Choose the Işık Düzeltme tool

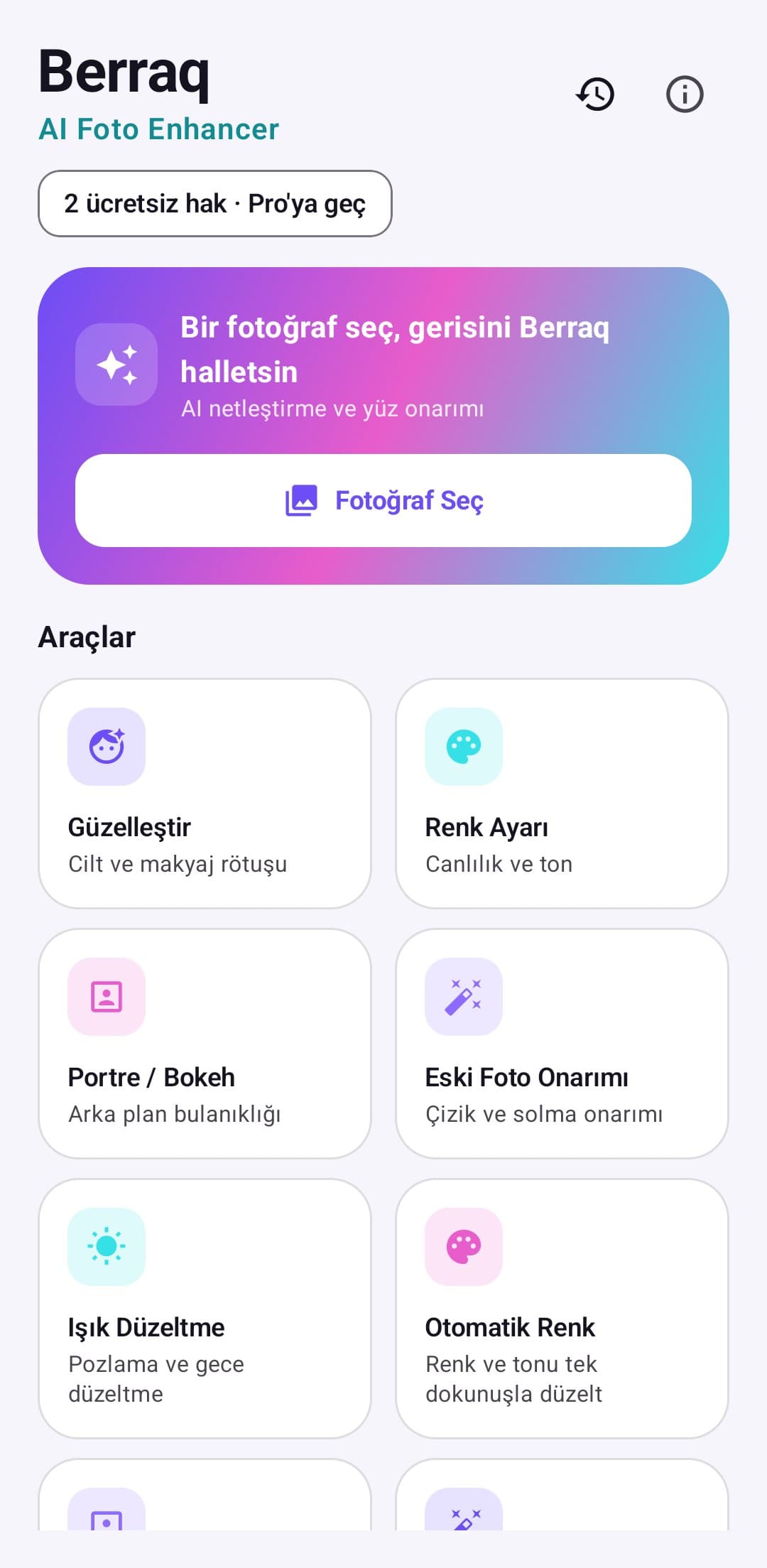(205, 1309)
